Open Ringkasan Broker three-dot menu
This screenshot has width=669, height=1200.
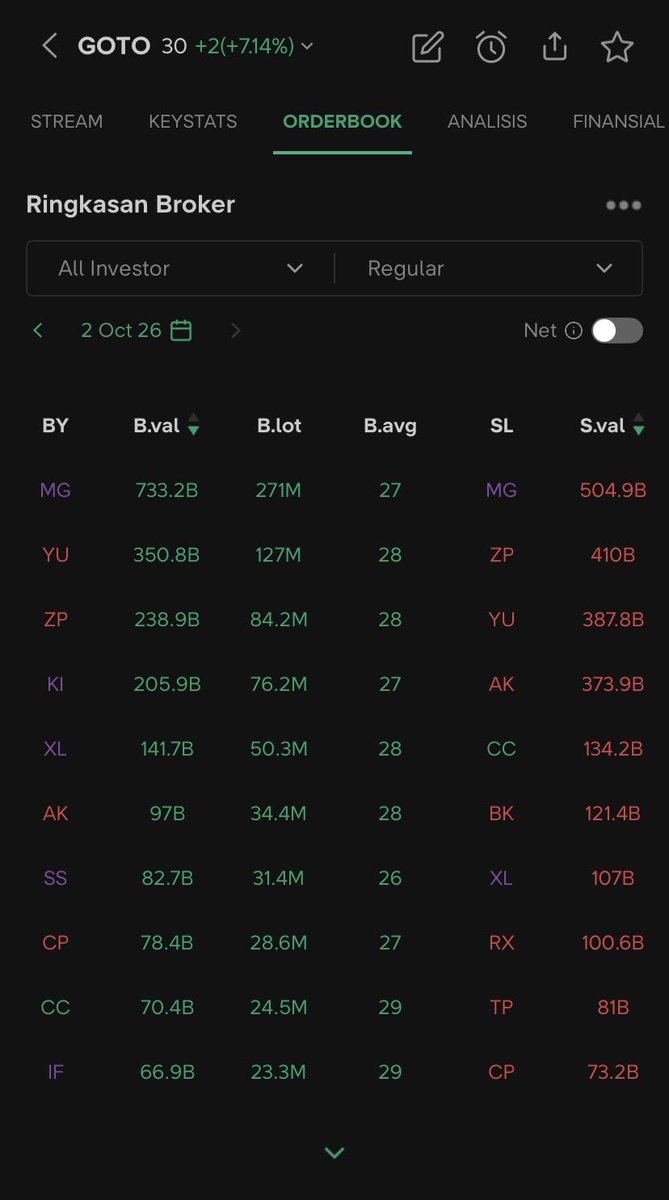[x=623, y=205]
